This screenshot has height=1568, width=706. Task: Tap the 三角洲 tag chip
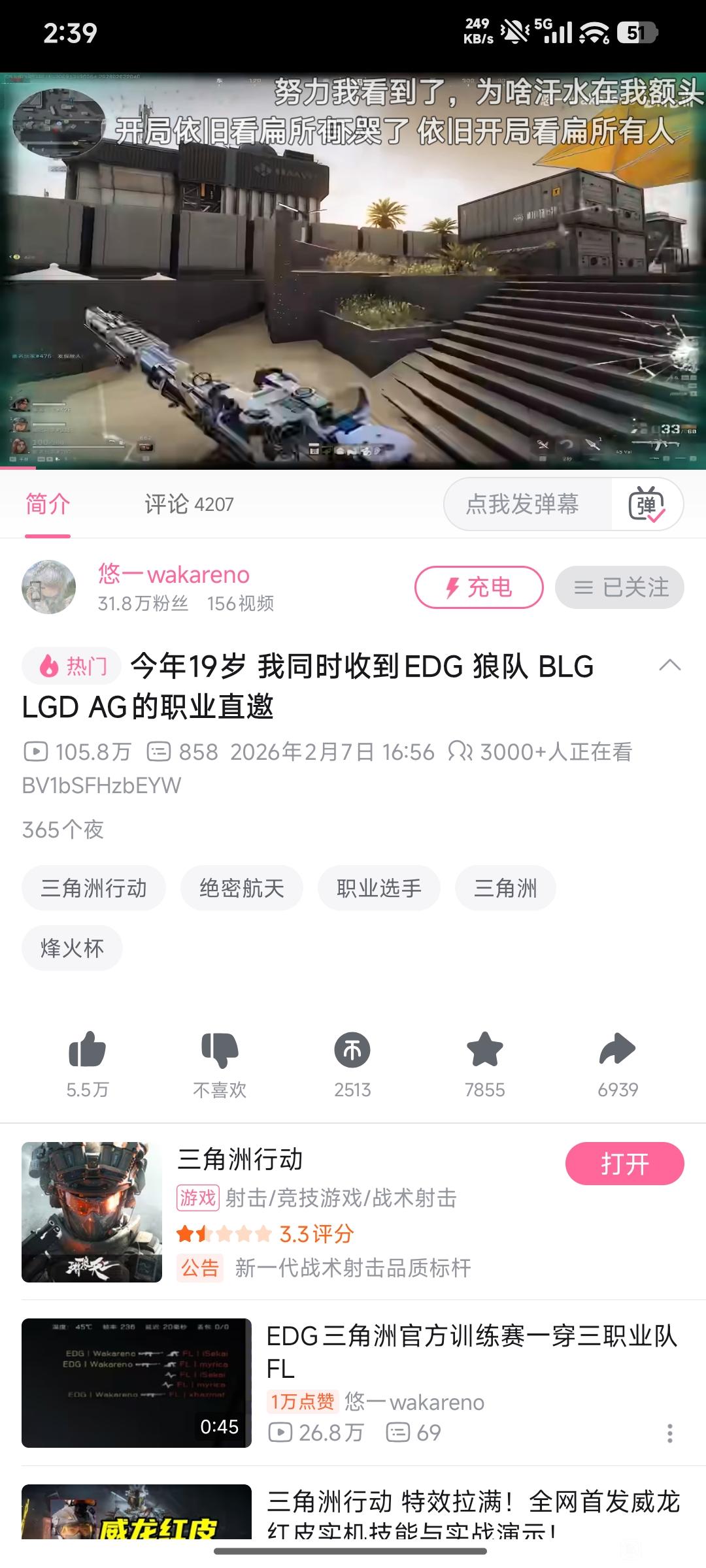tap(505, 889)
